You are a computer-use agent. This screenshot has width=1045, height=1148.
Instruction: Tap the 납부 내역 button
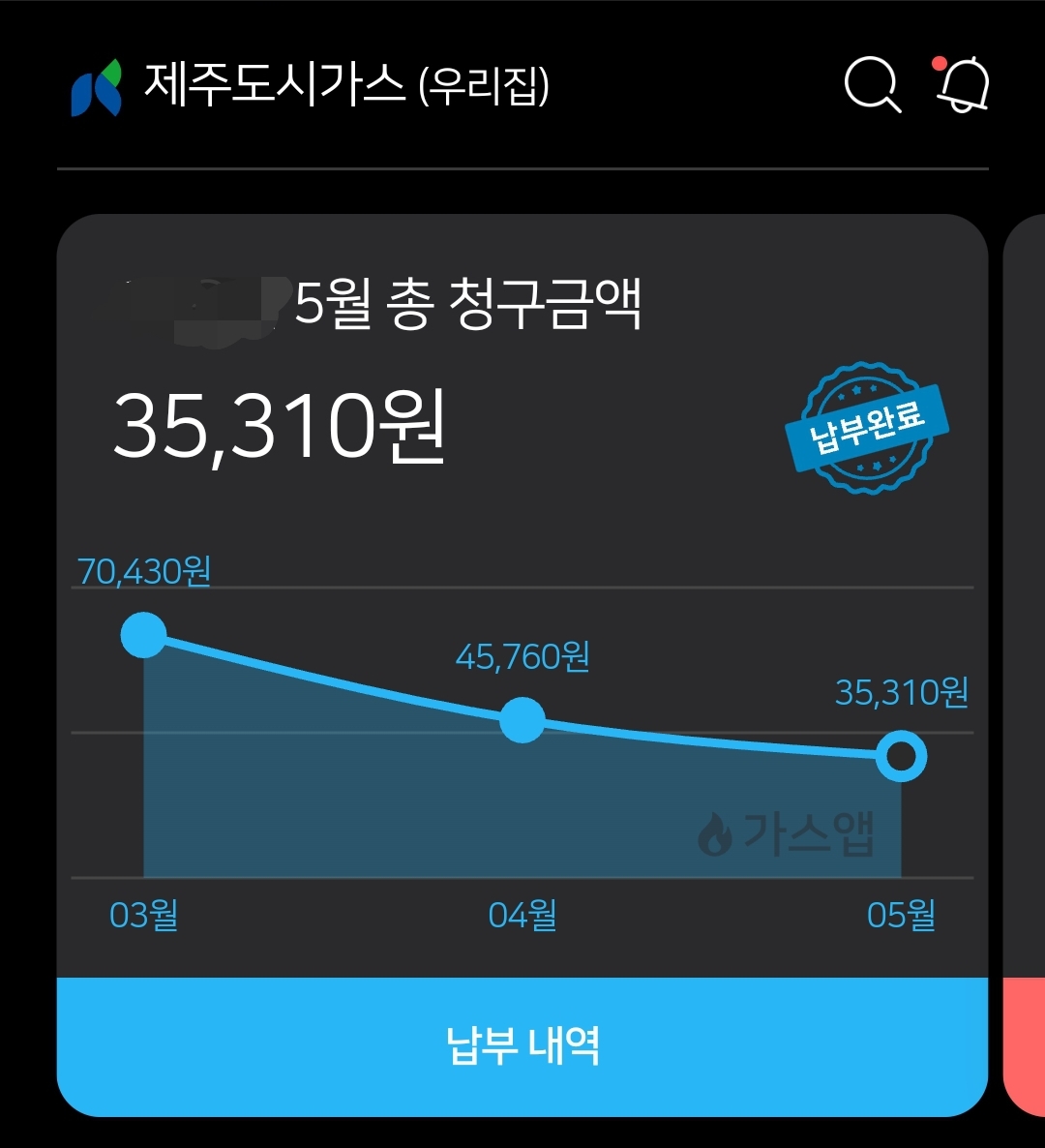pos(522,1045)
